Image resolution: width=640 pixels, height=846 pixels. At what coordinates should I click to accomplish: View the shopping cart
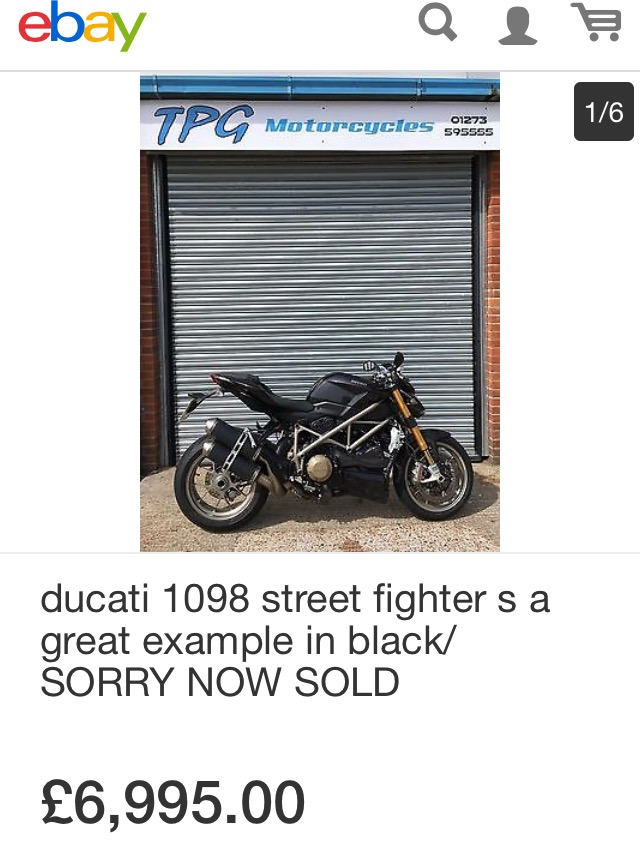[x=596, y=24]
